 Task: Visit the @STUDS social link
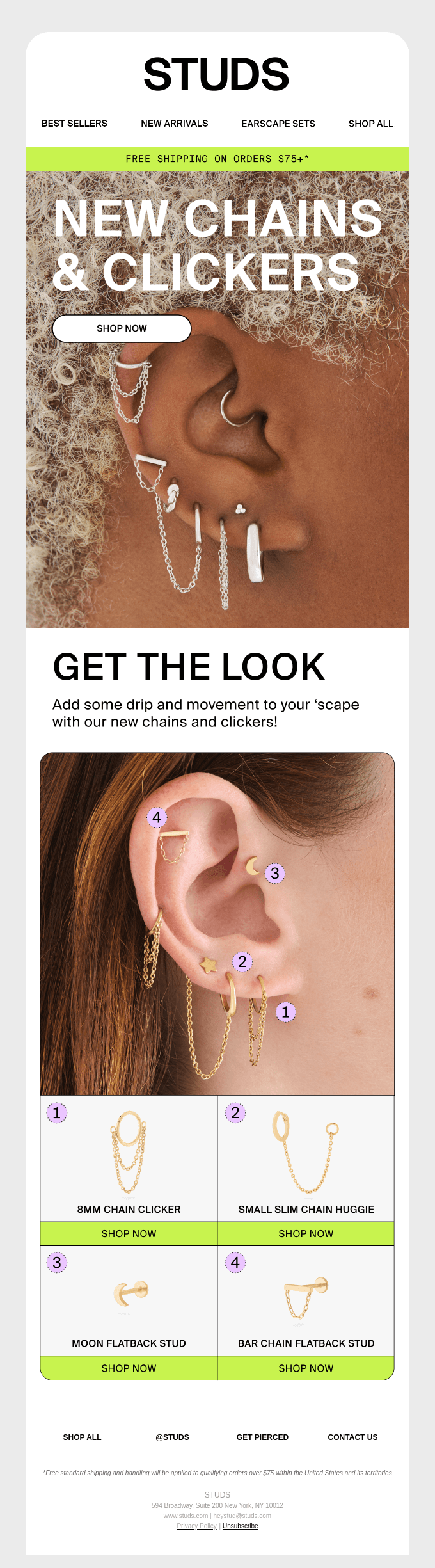[172, 1437]
